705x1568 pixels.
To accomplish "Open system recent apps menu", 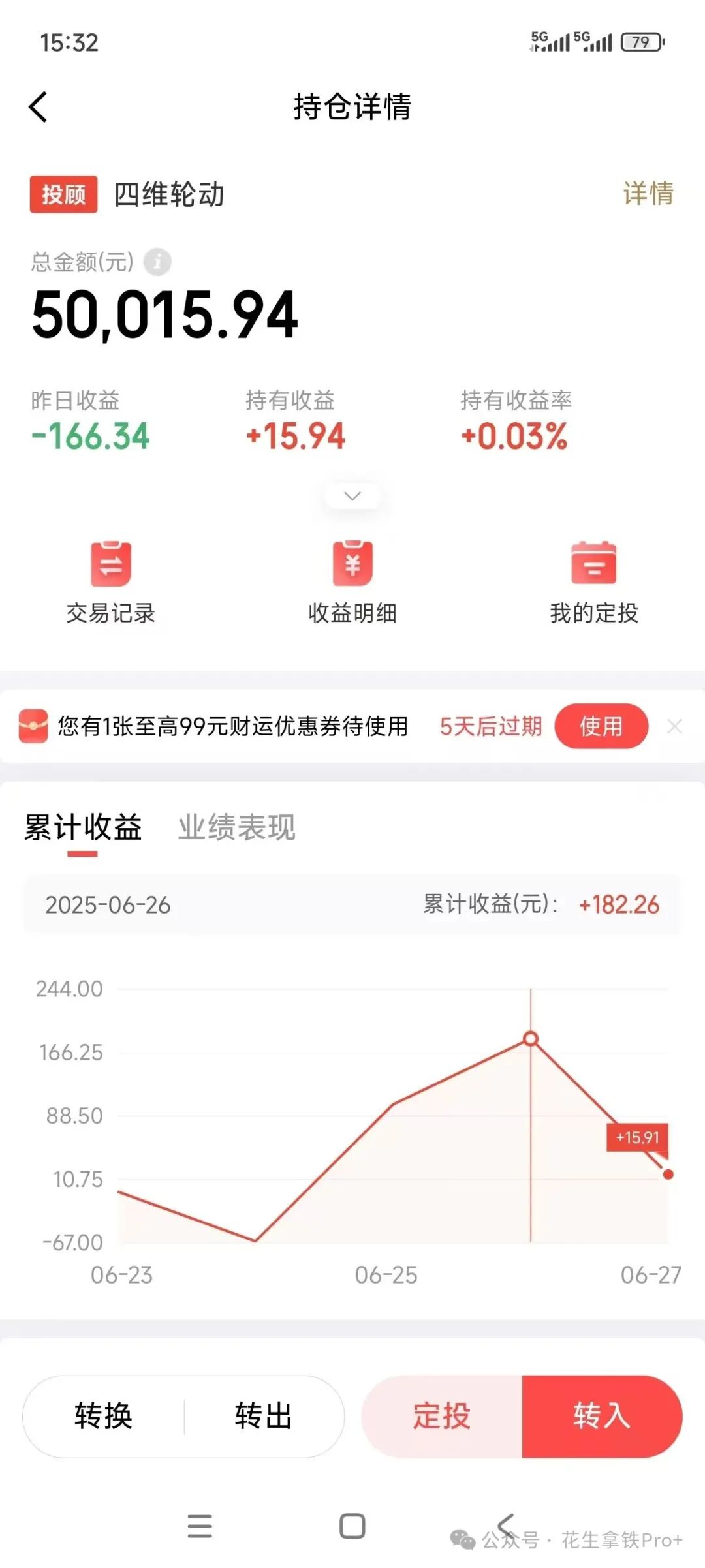I will tap(200, 1526).
